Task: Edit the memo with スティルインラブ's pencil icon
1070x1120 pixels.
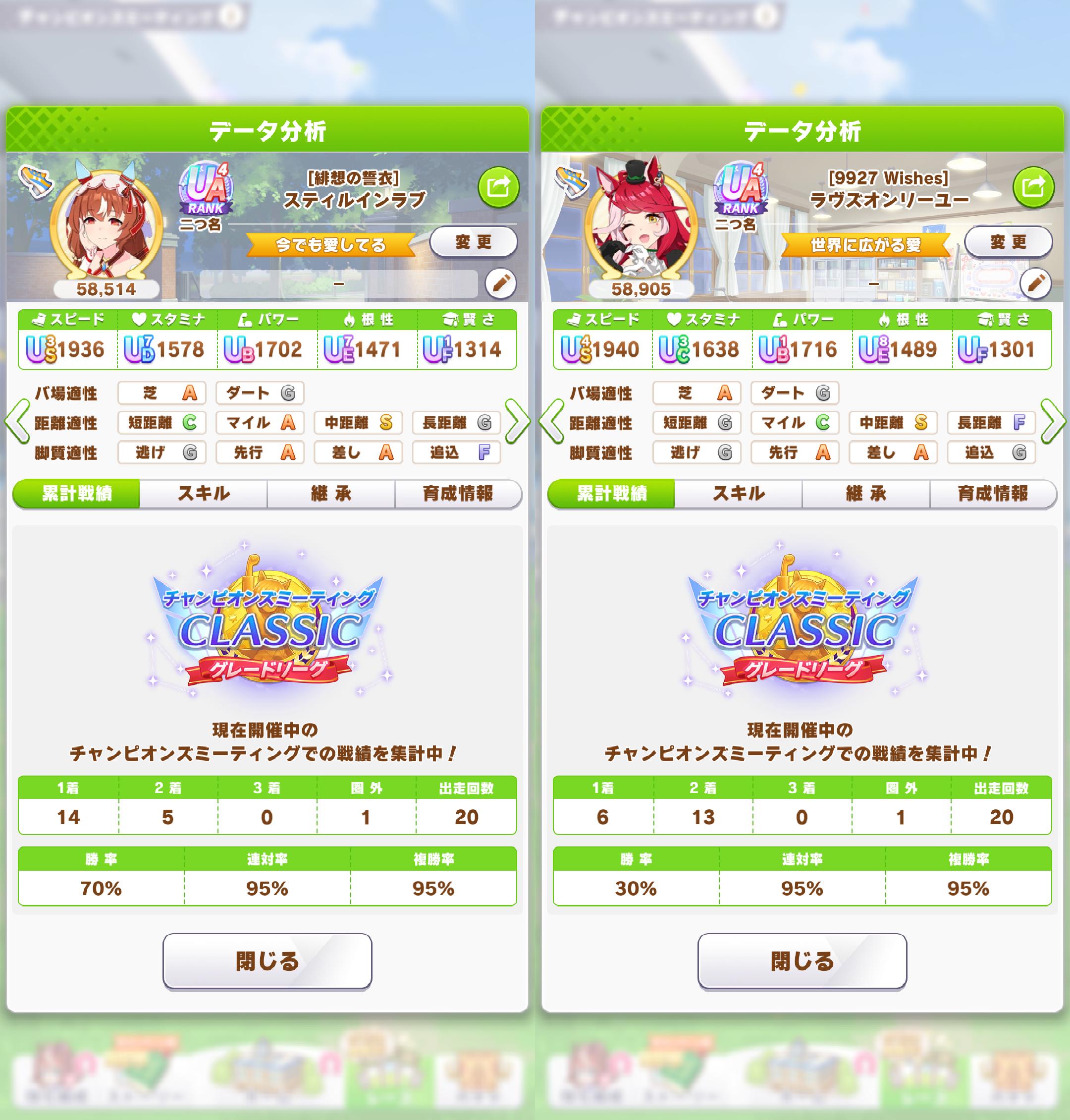Action: [500, 283]
